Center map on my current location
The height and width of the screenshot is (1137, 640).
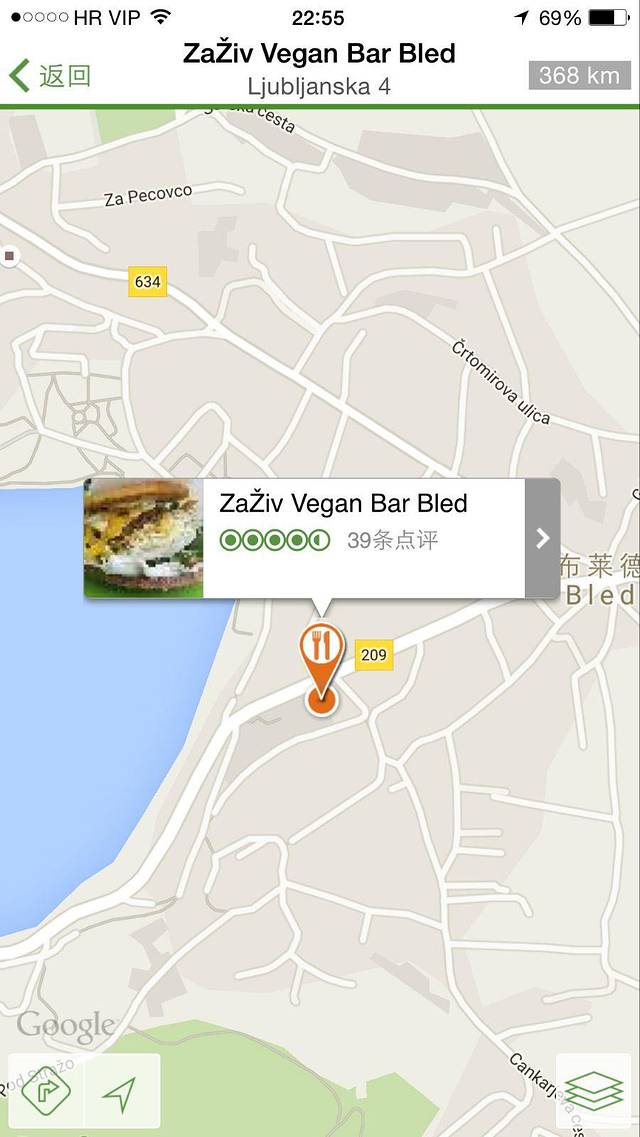click(121, 1092)
